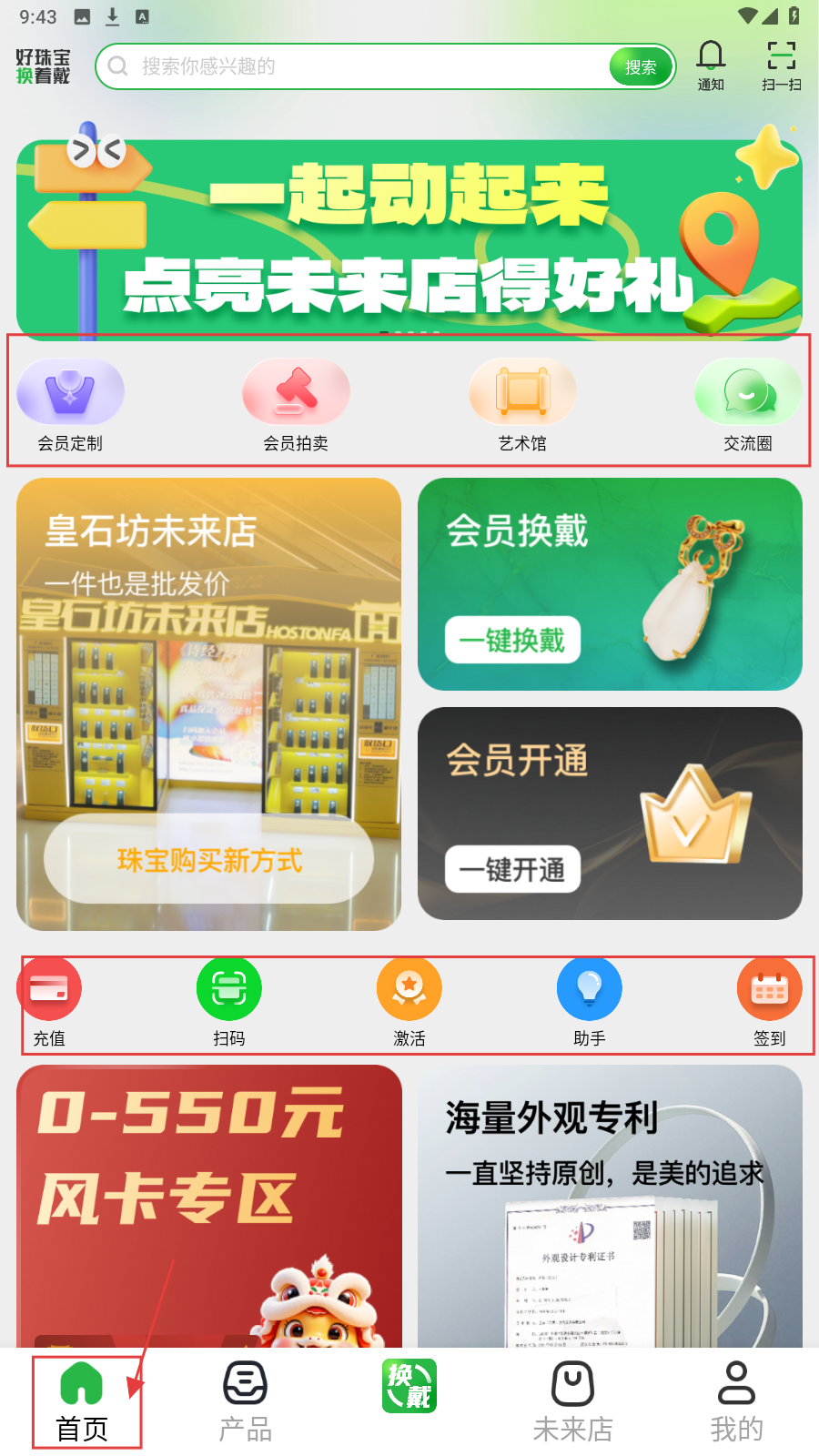Tap the 一键开通 button
Viewport: 819px width, 1456px height.
pos(512,869)
